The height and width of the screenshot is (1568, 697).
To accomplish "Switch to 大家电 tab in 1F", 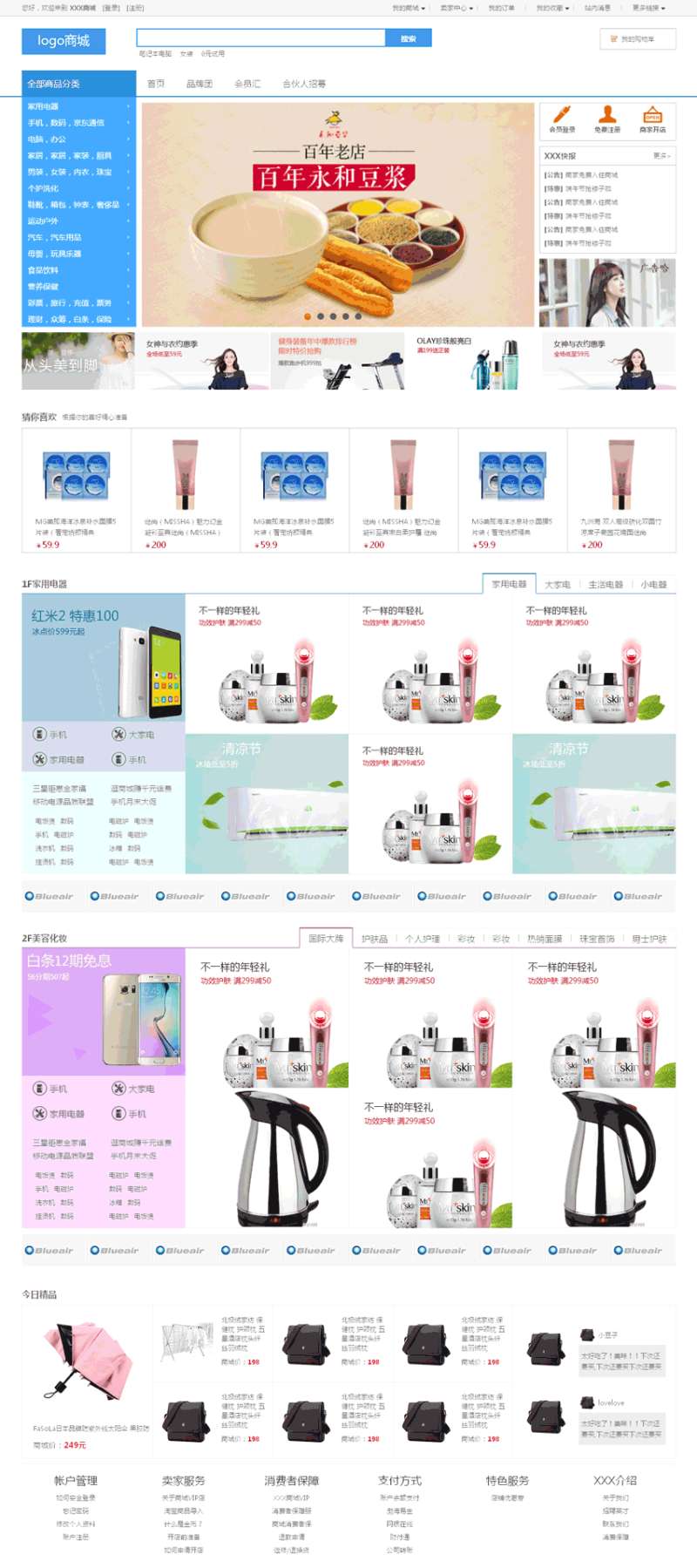I will tap(557, 585).
